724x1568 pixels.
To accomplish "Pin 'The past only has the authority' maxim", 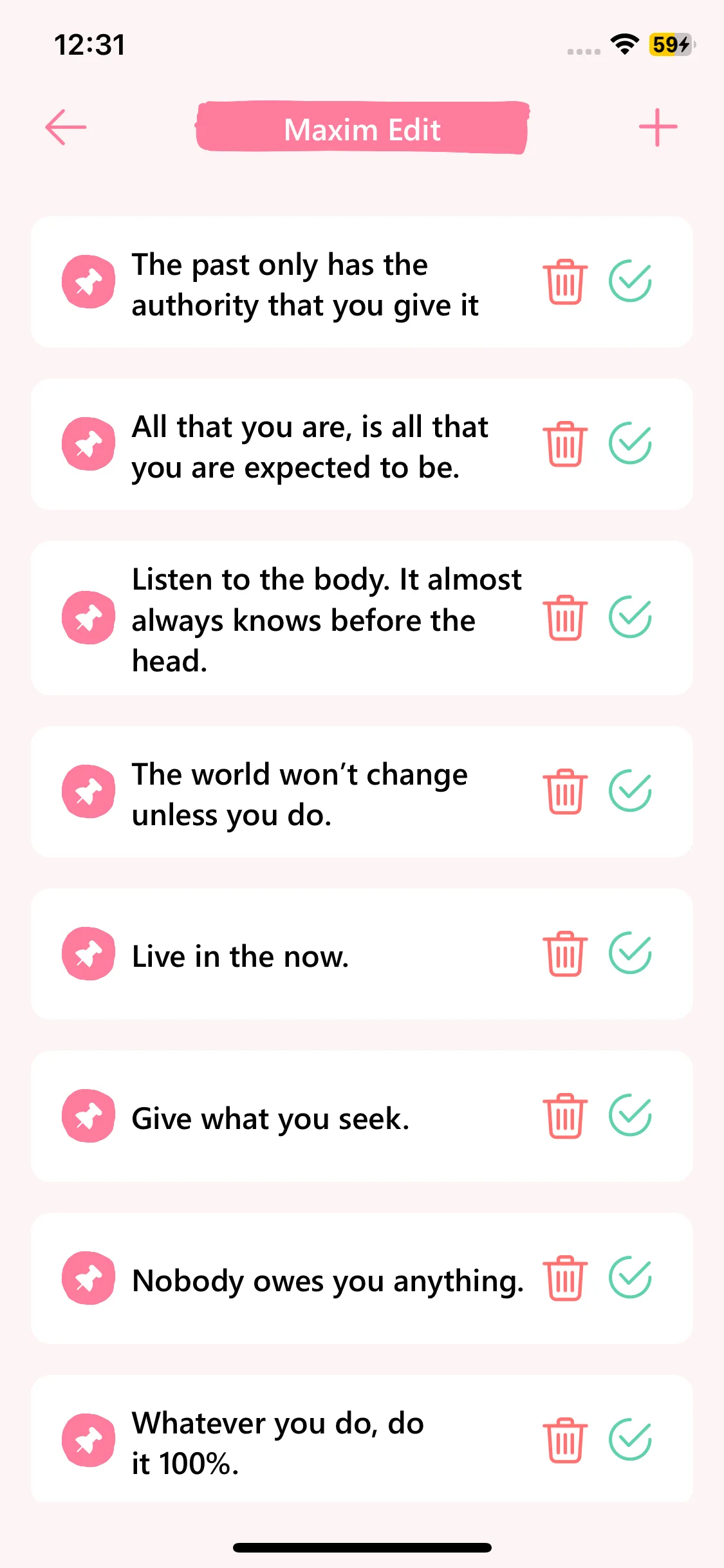I will (88, 281).
